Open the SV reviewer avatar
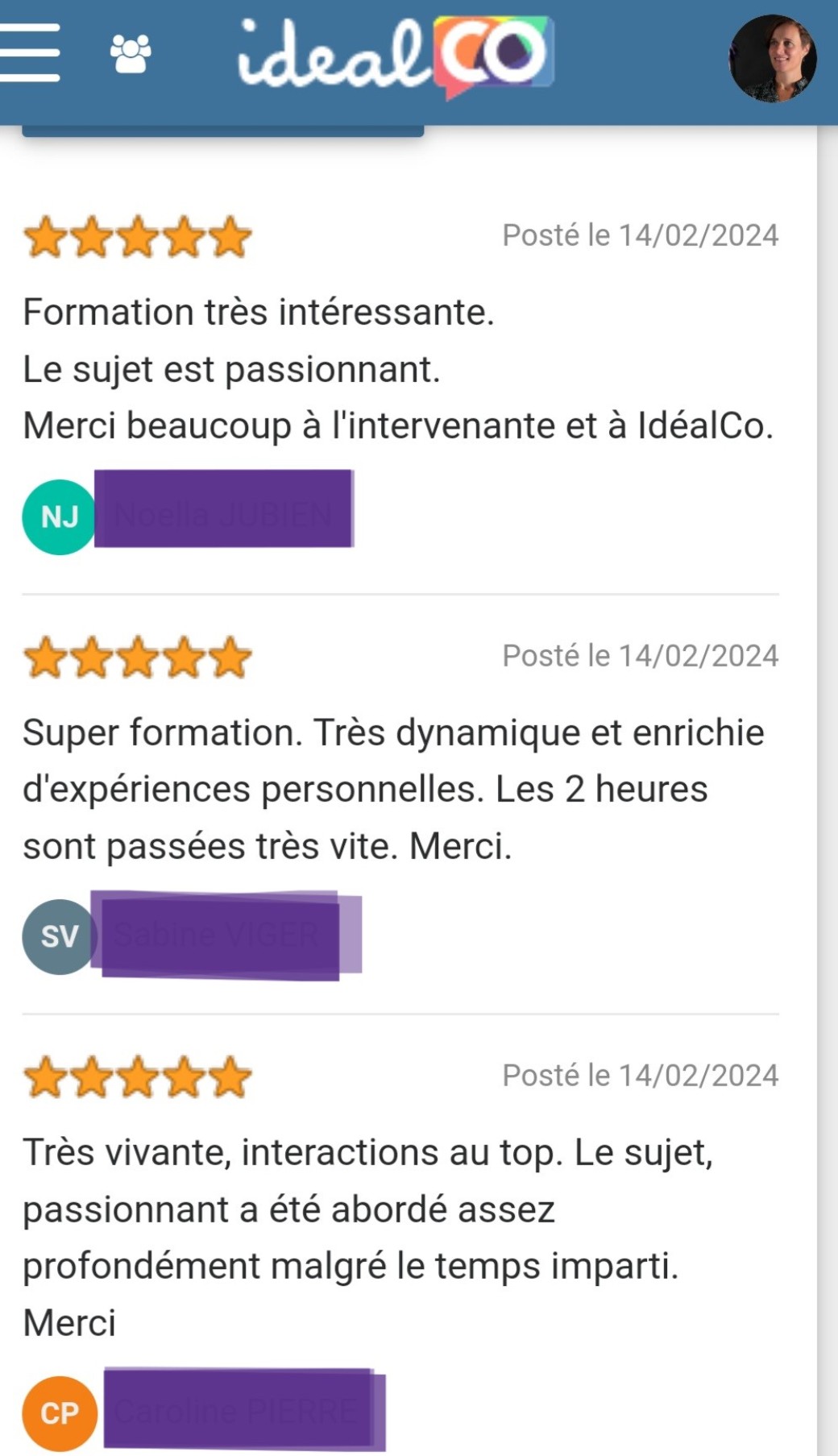 59,936
